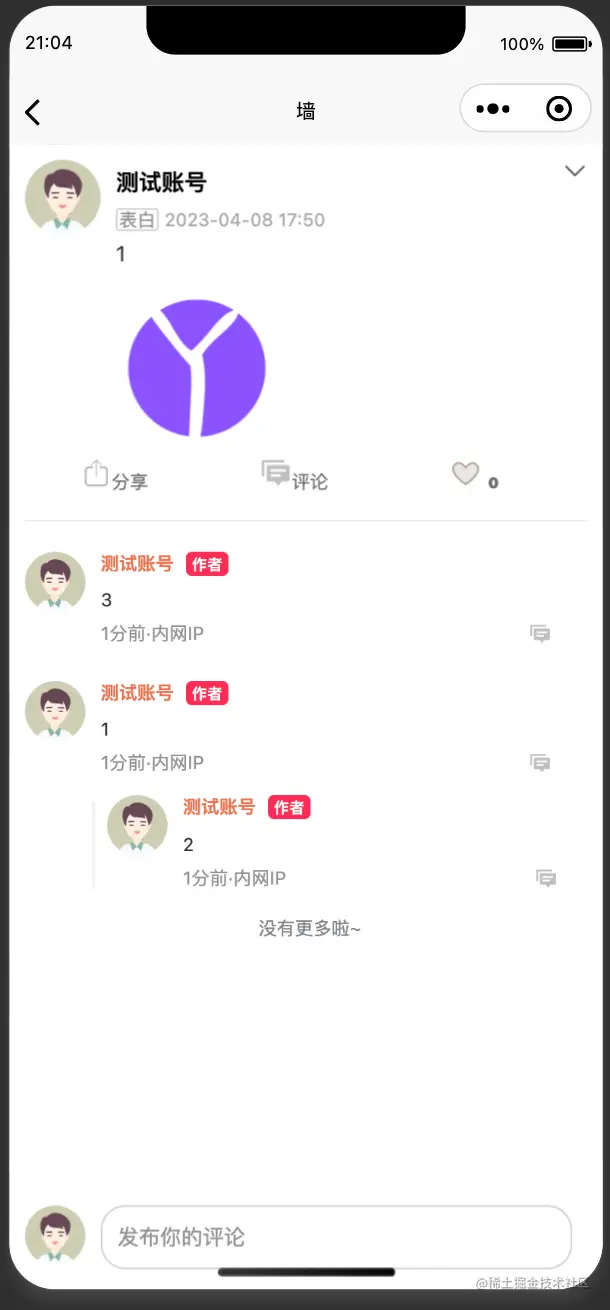Viewport: 610px width, 1310px height.
Task: Open the purple Y image in the post
Action: coord(197,368)
